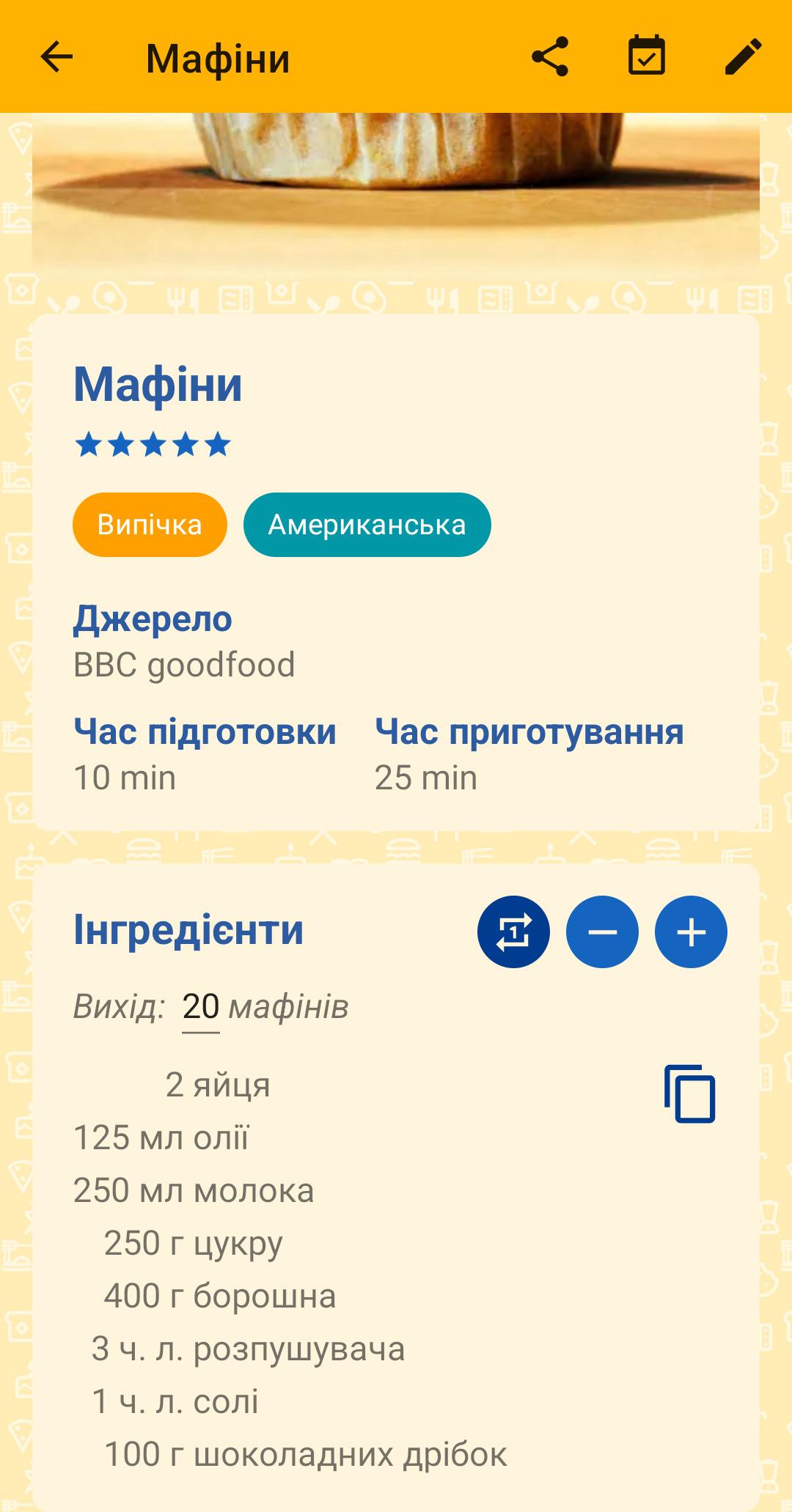Share the Мафіни recipe
This screenshot has height=1512, width=792.
(x=550, y=56)
